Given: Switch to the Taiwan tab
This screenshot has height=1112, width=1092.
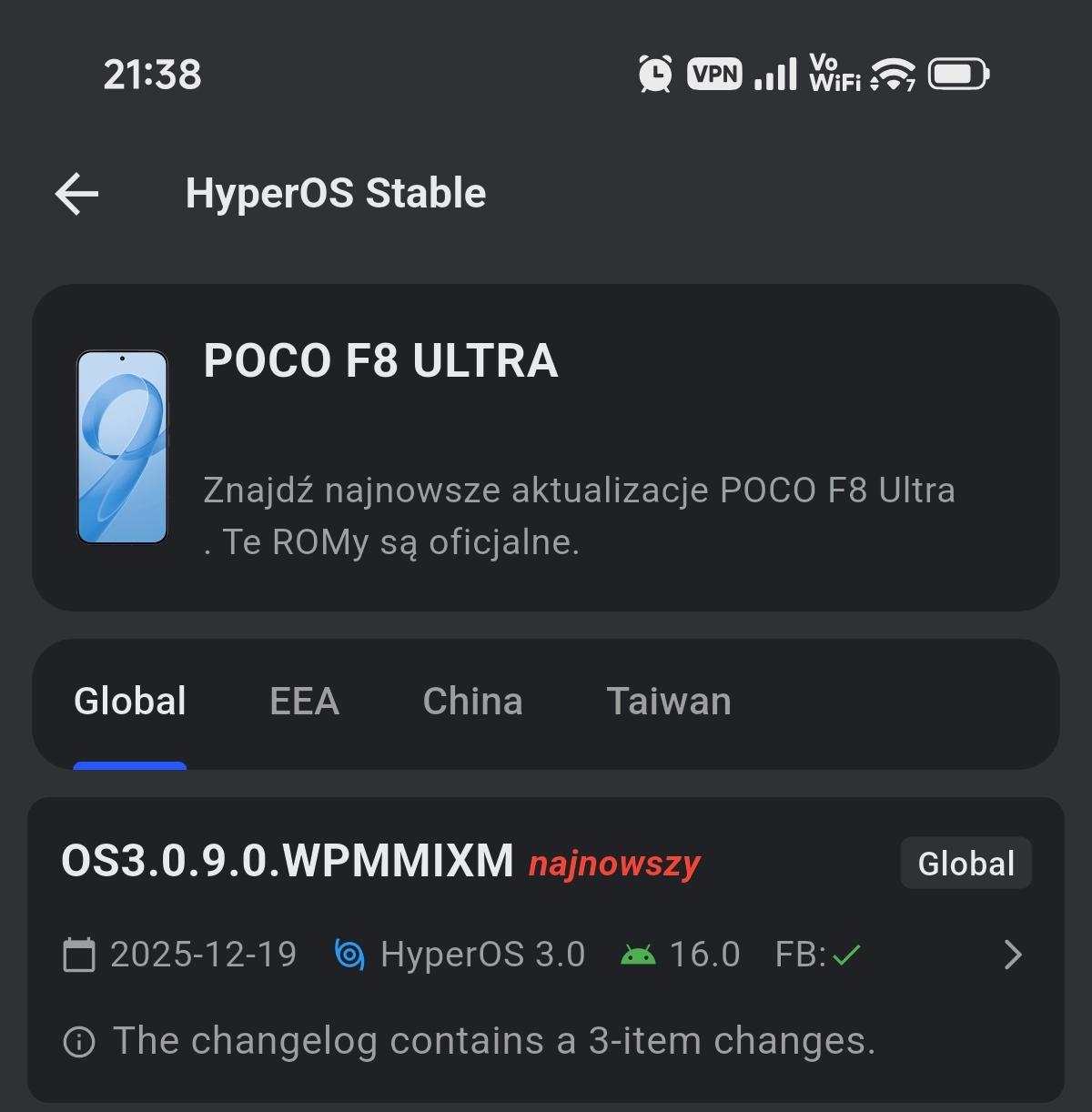Looking at the screenshot, I should pos(669,702).
